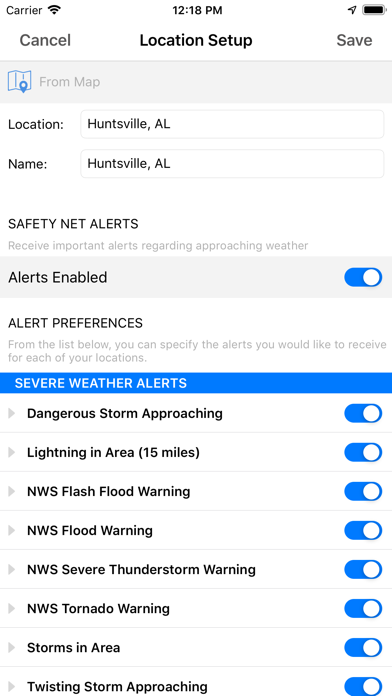Expand the NWS Tornado Warning arrow

pyautogui.click(x=12, y=609)
